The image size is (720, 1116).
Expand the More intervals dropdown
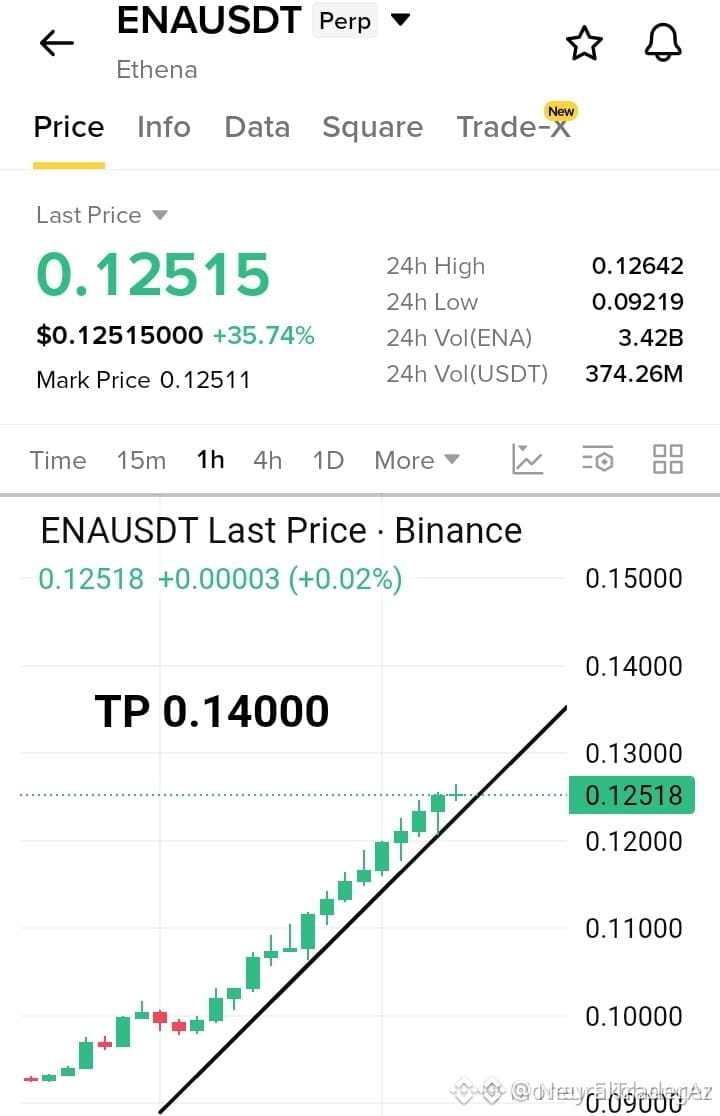coord(417,460)
